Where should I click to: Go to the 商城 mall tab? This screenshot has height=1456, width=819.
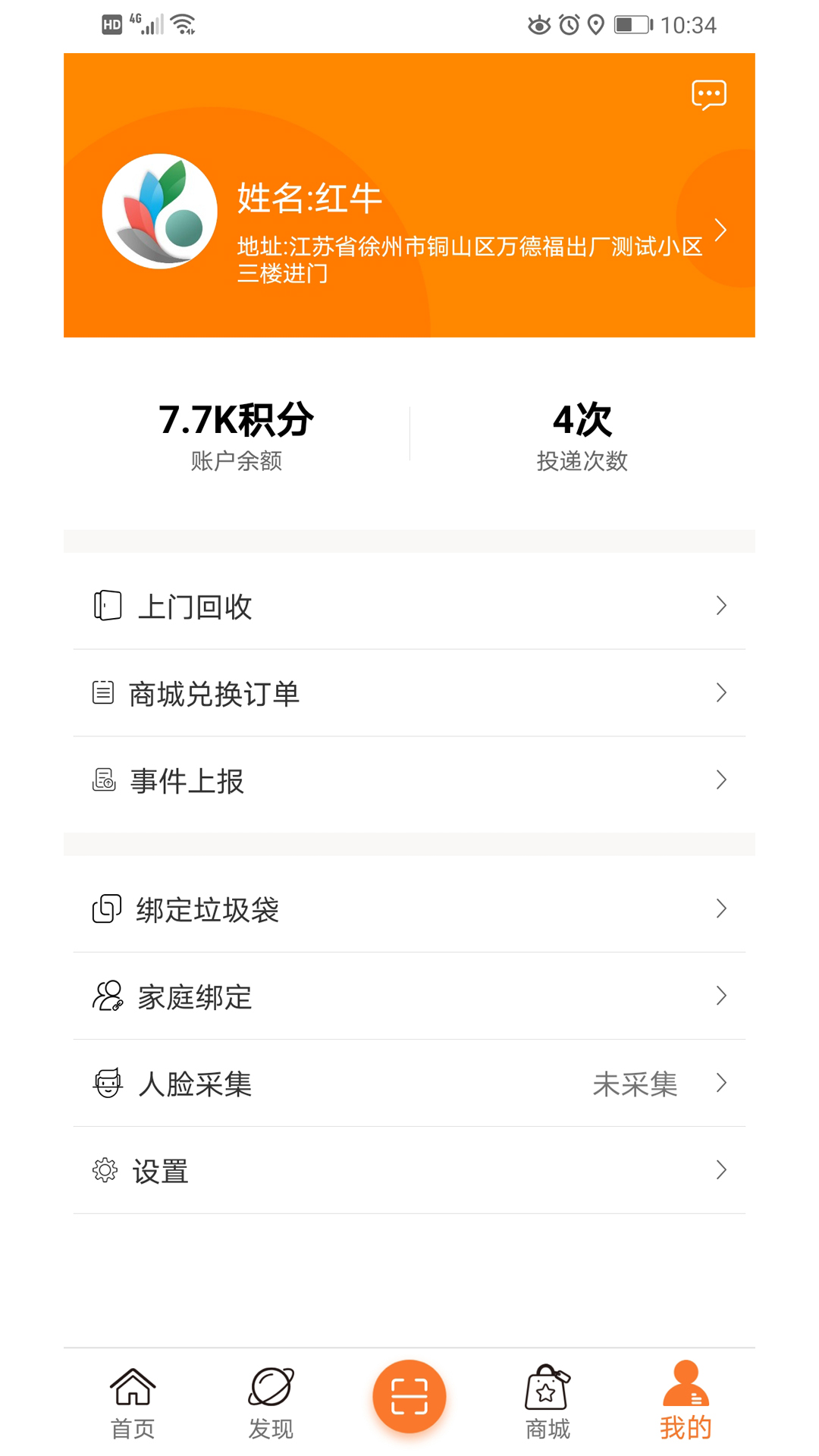click(x=548, y=1402)
